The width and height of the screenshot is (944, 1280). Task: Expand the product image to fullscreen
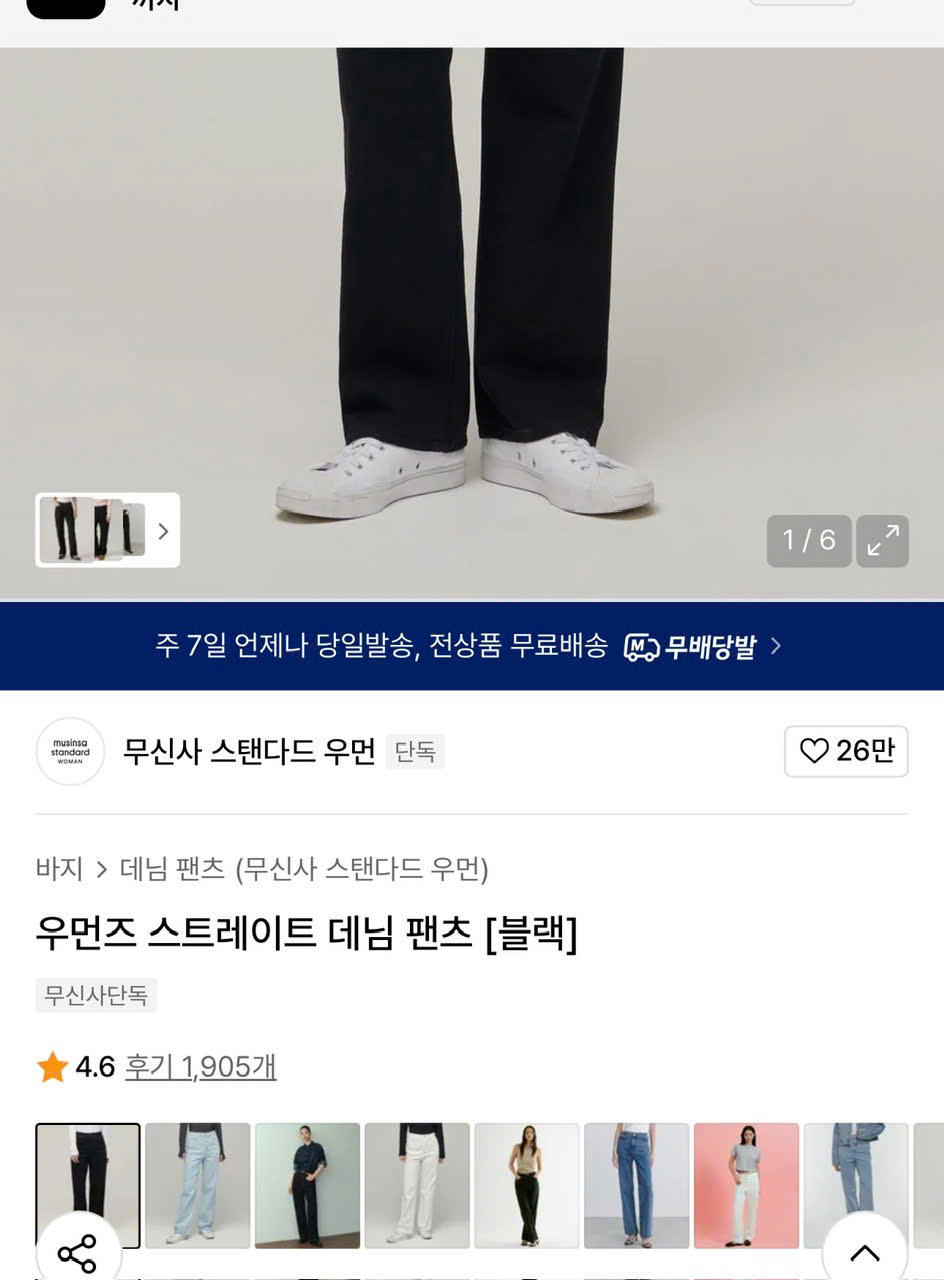click(882, 541)
